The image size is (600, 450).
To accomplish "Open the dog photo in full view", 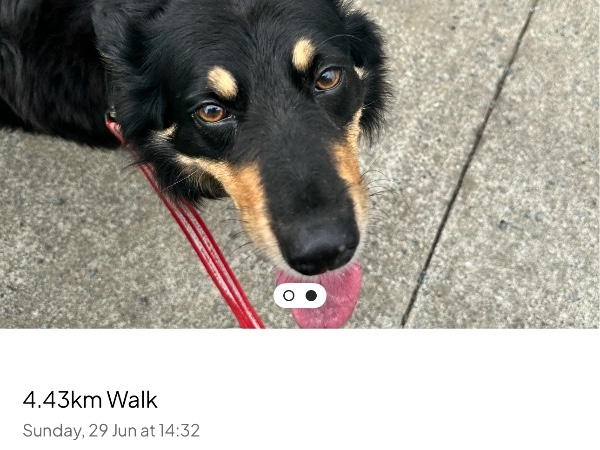I will (x=300, y=150).
